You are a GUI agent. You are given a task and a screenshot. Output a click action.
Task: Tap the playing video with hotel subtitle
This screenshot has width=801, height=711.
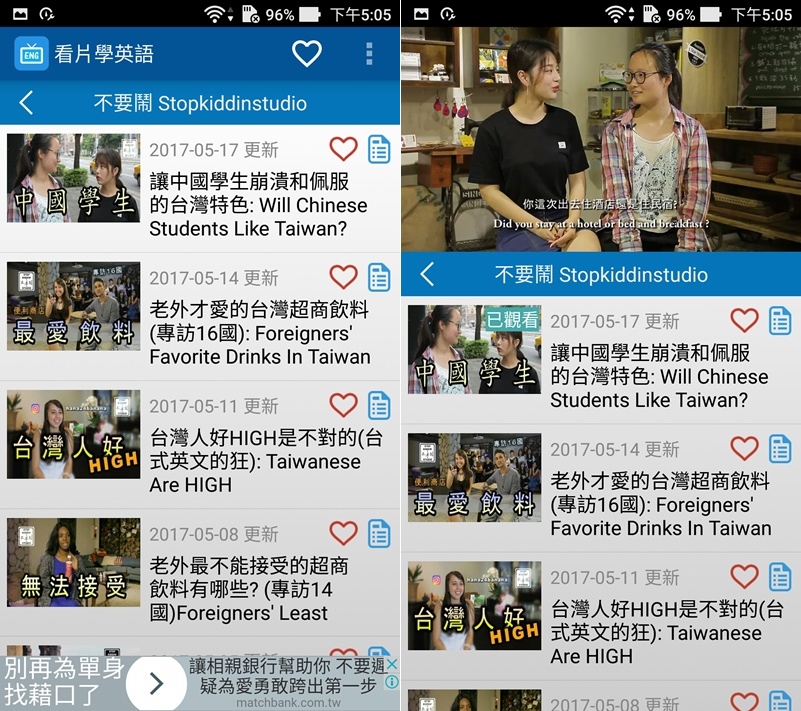click(x=600, y=138)
